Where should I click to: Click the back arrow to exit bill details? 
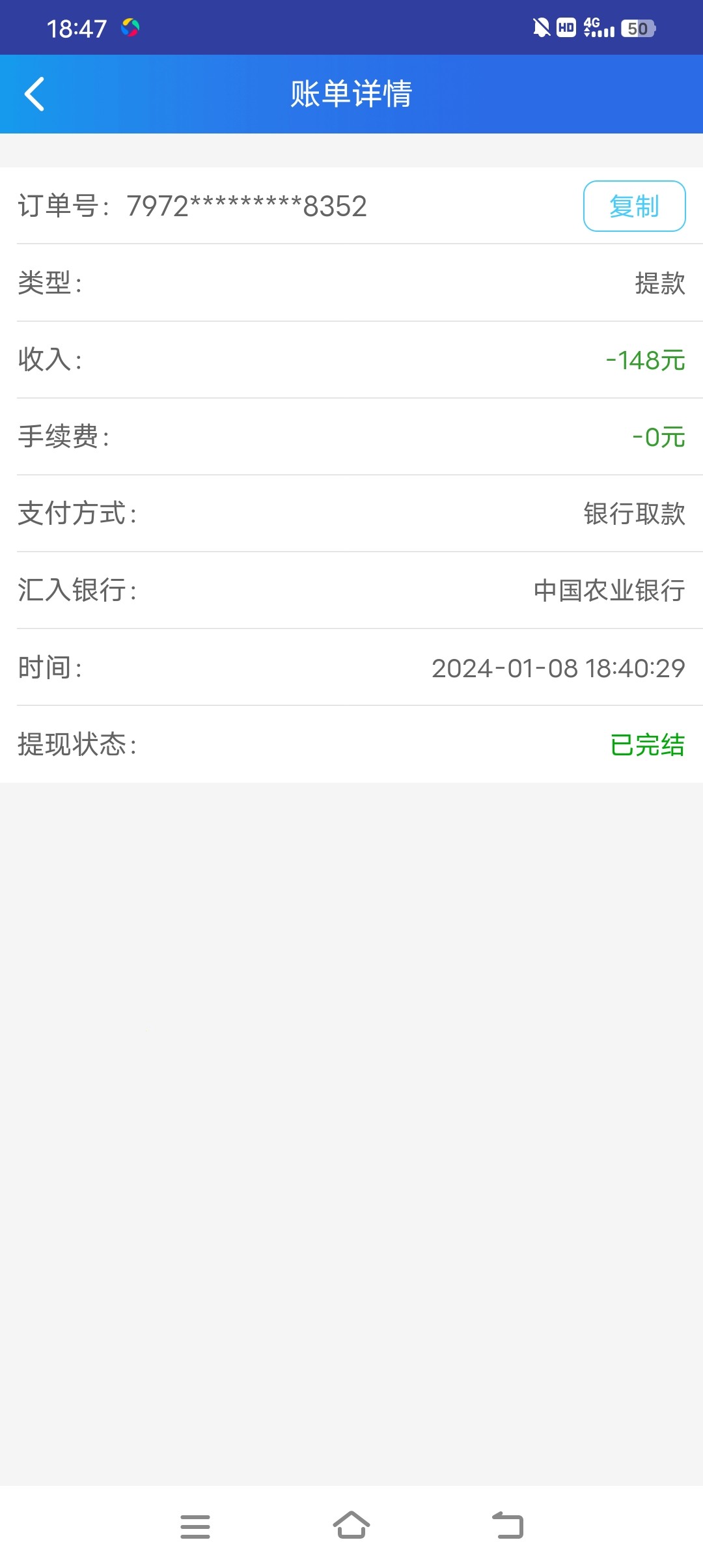point(34,93)
